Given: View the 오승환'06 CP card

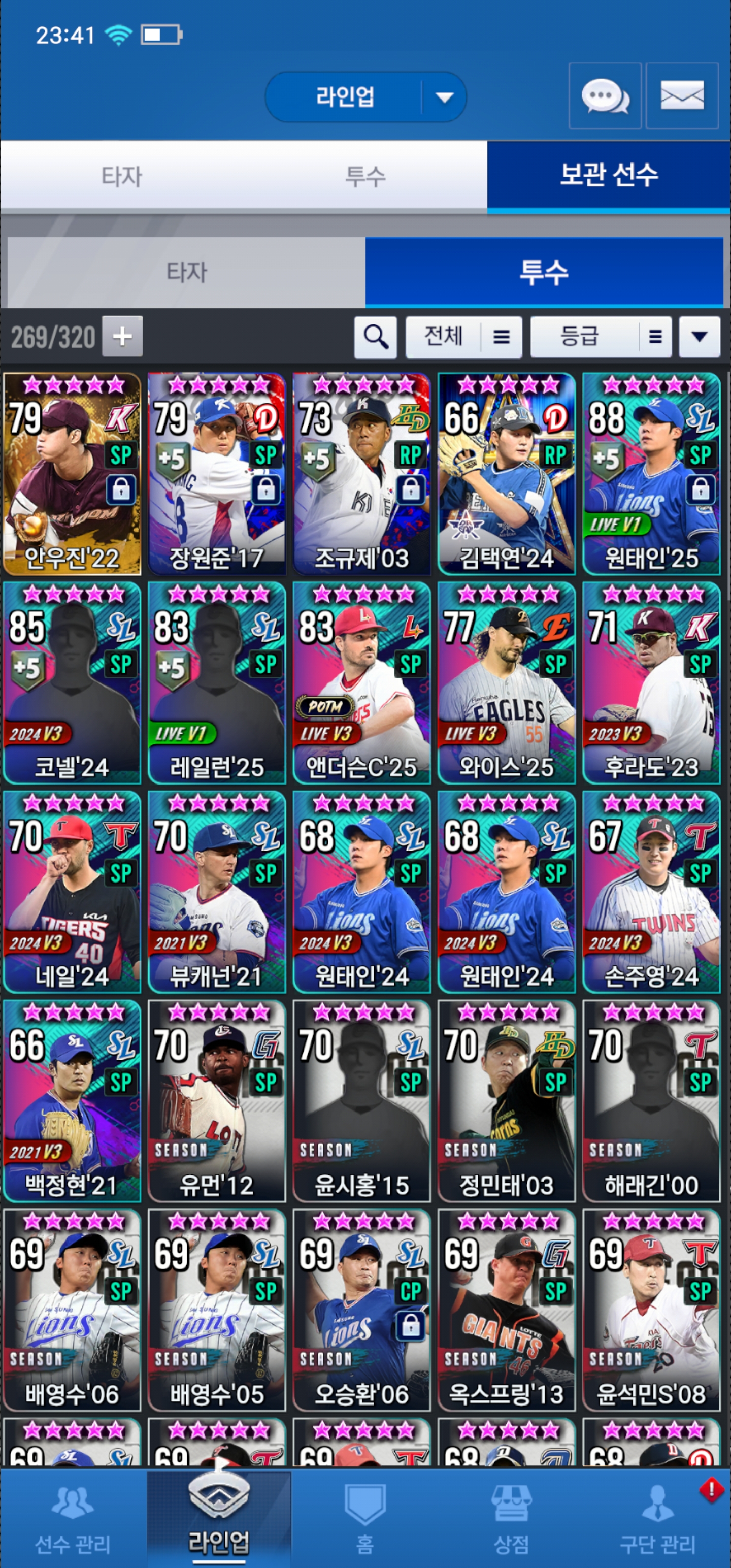Looking at the screenshot, I should pyautogui.click(x=361, y=1310).
